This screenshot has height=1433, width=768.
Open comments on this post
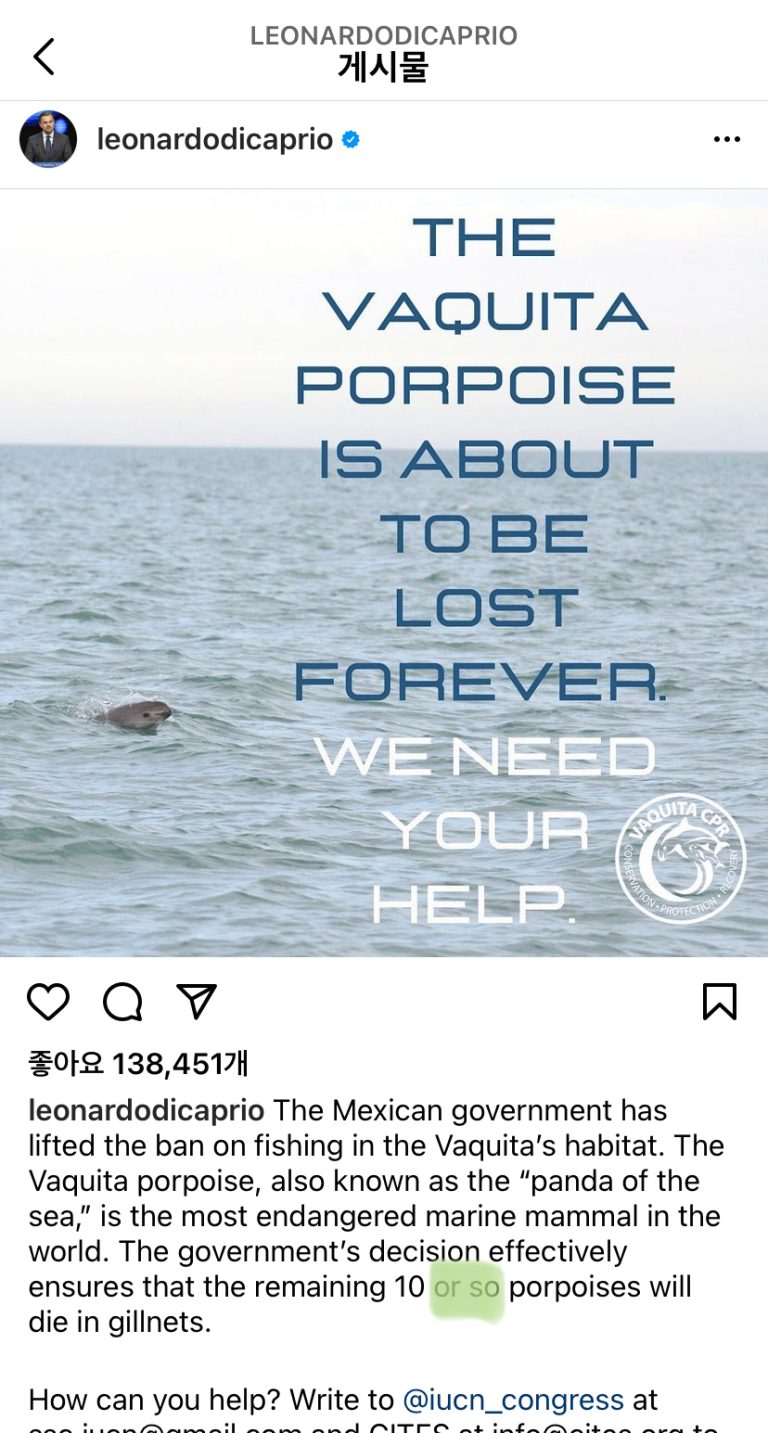(x=122, y=1001)
